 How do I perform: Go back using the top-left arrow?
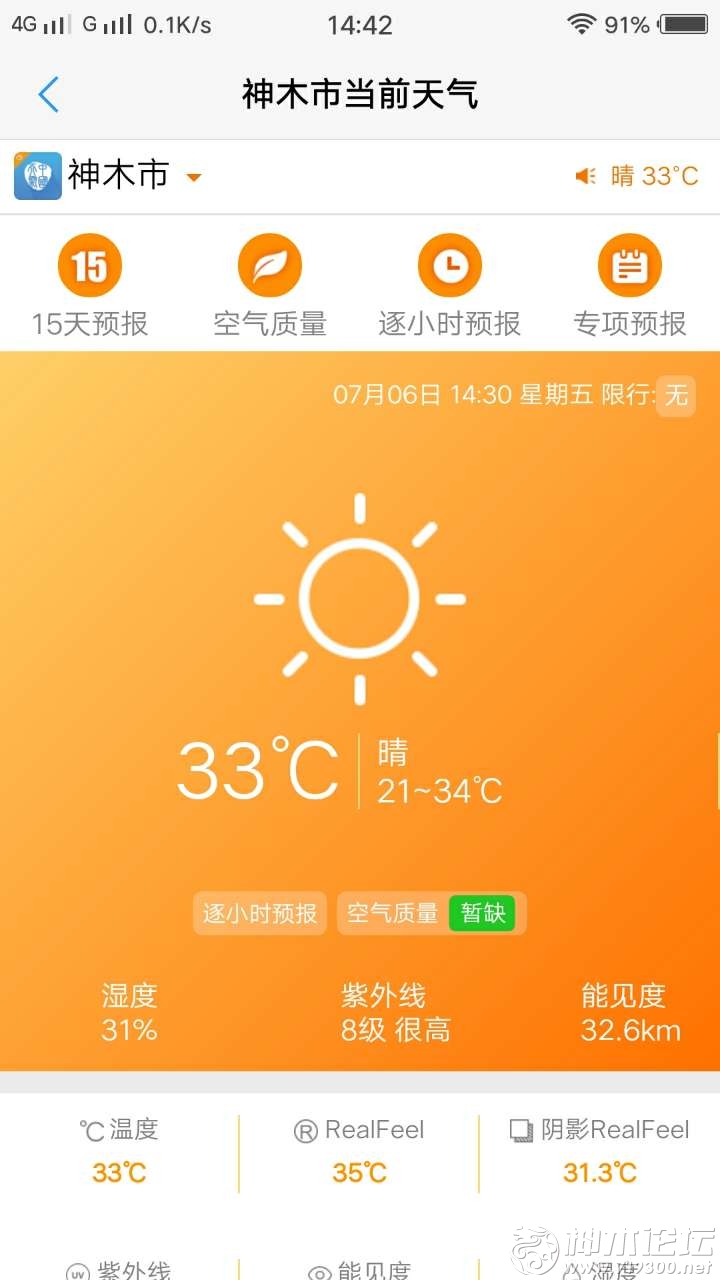[48, 95]
